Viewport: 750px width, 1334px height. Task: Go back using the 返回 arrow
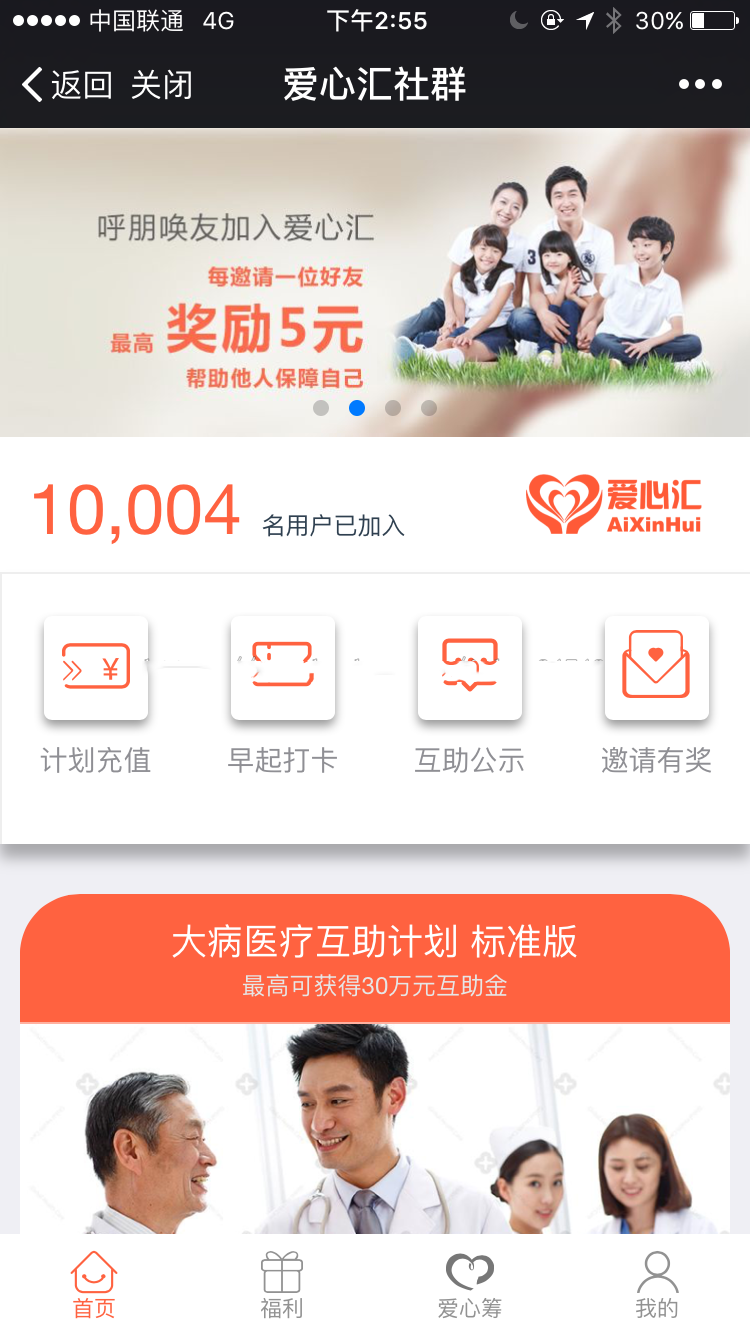click(x=65, y=85)
